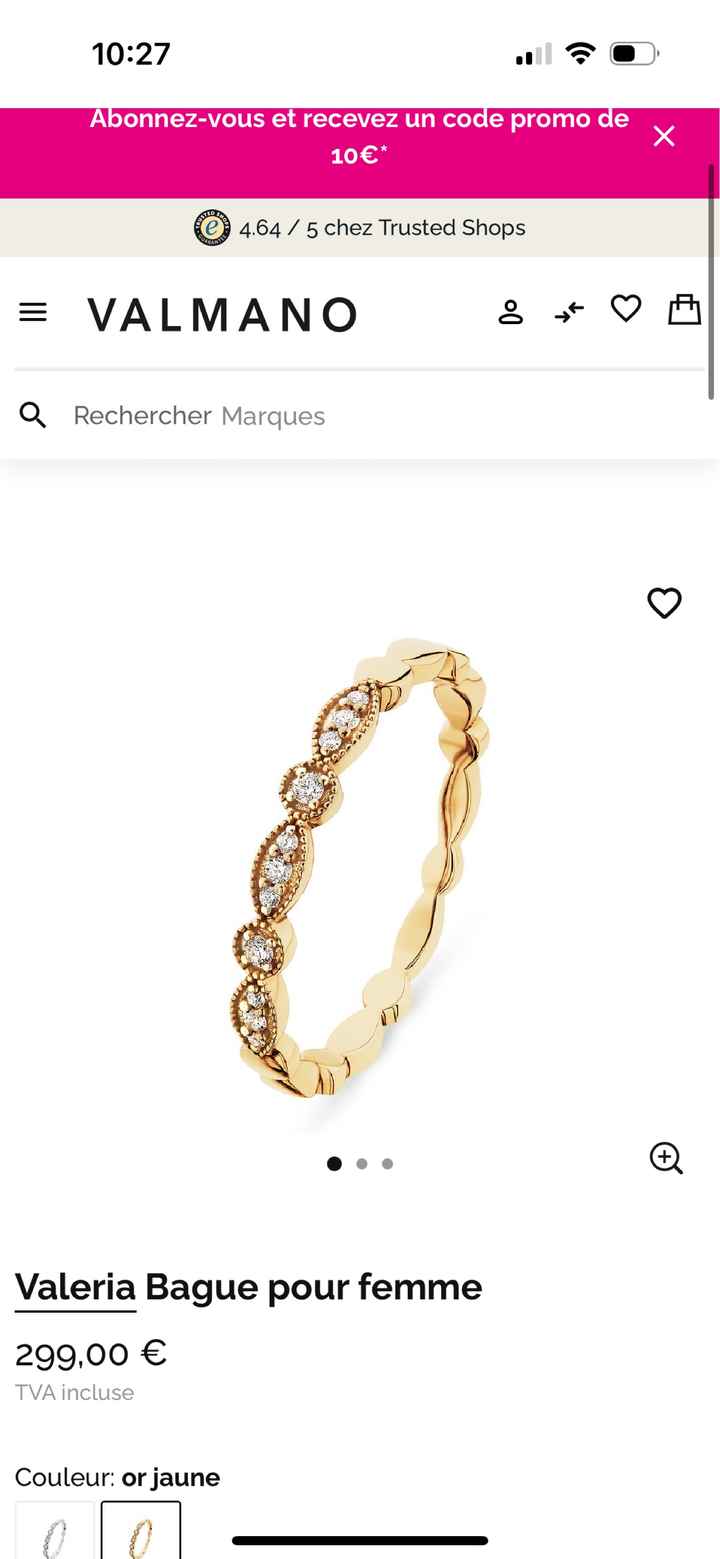
Task: Open the Valeria brand link
Action: [75, 1287]
